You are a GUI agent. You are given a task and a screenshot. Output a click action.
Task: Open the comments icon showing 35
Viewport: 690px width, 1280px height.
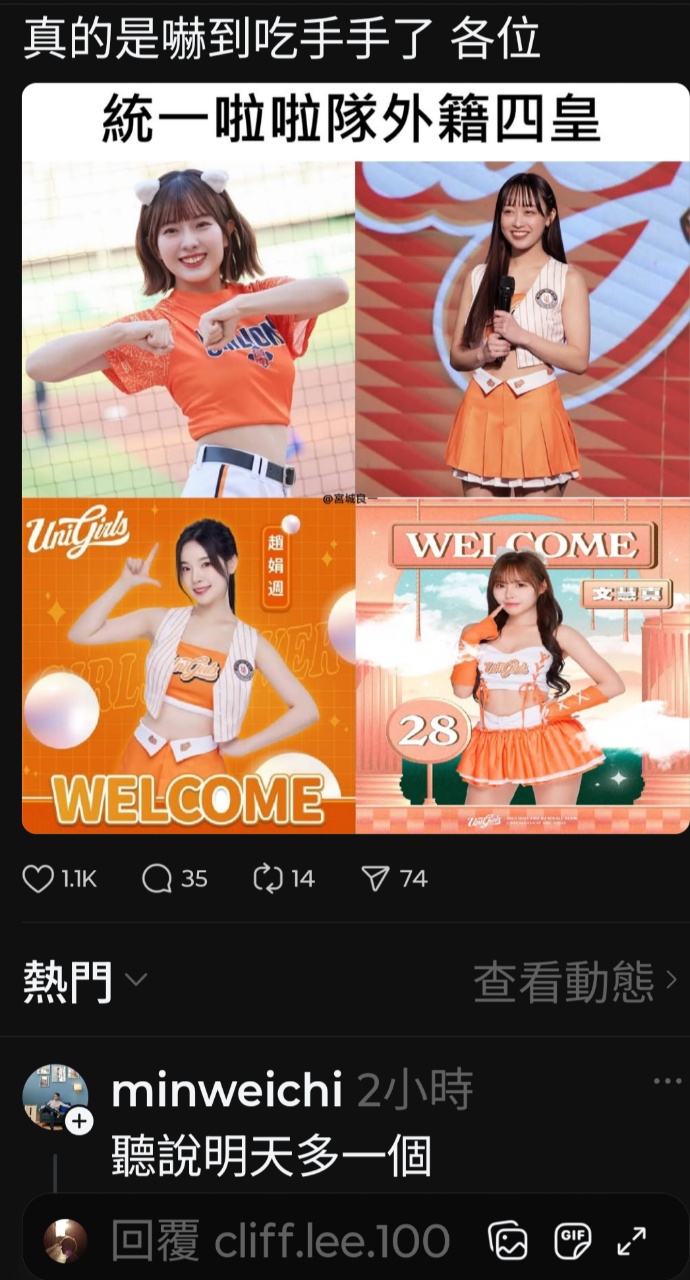click(158, 879)
